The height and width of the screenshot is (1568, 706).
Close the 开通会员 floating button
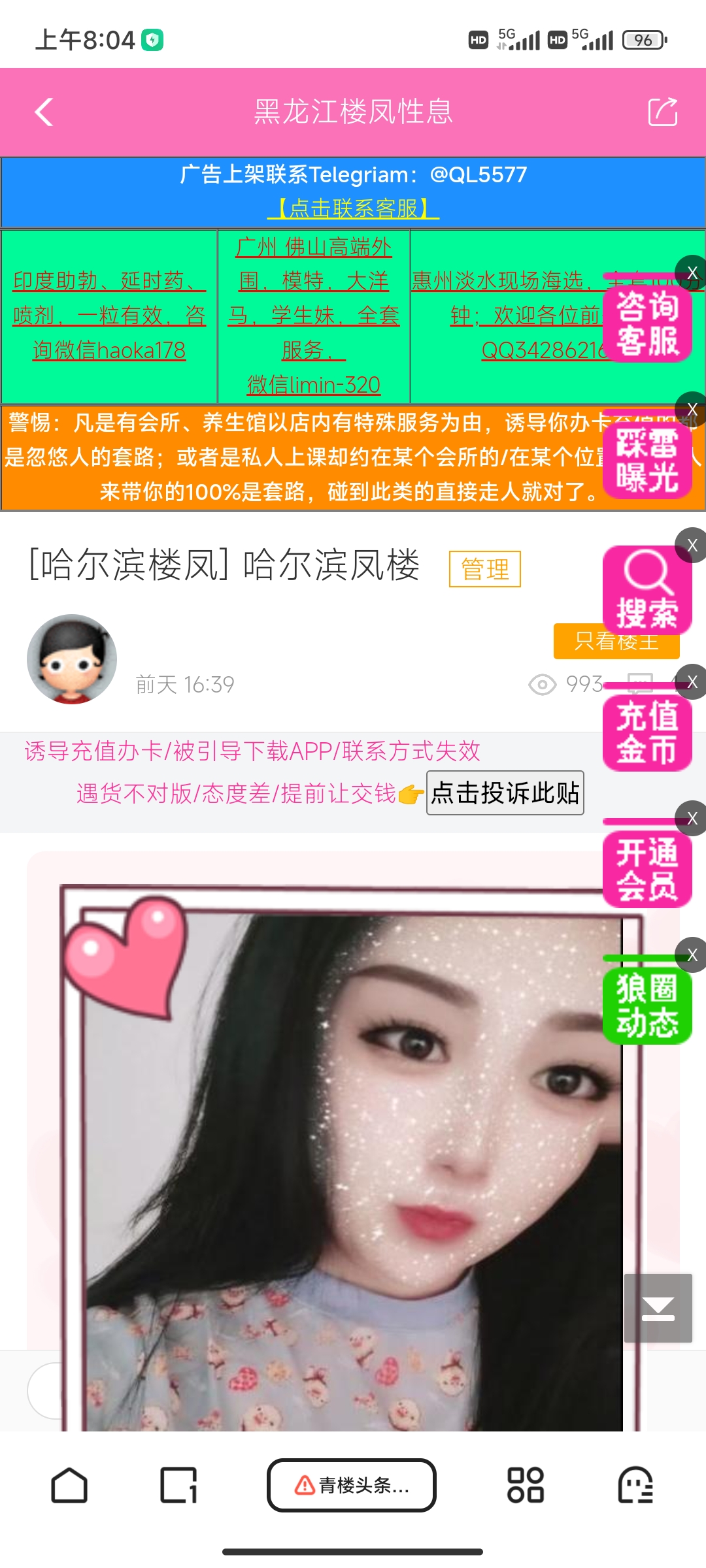(x=692, y=819)
